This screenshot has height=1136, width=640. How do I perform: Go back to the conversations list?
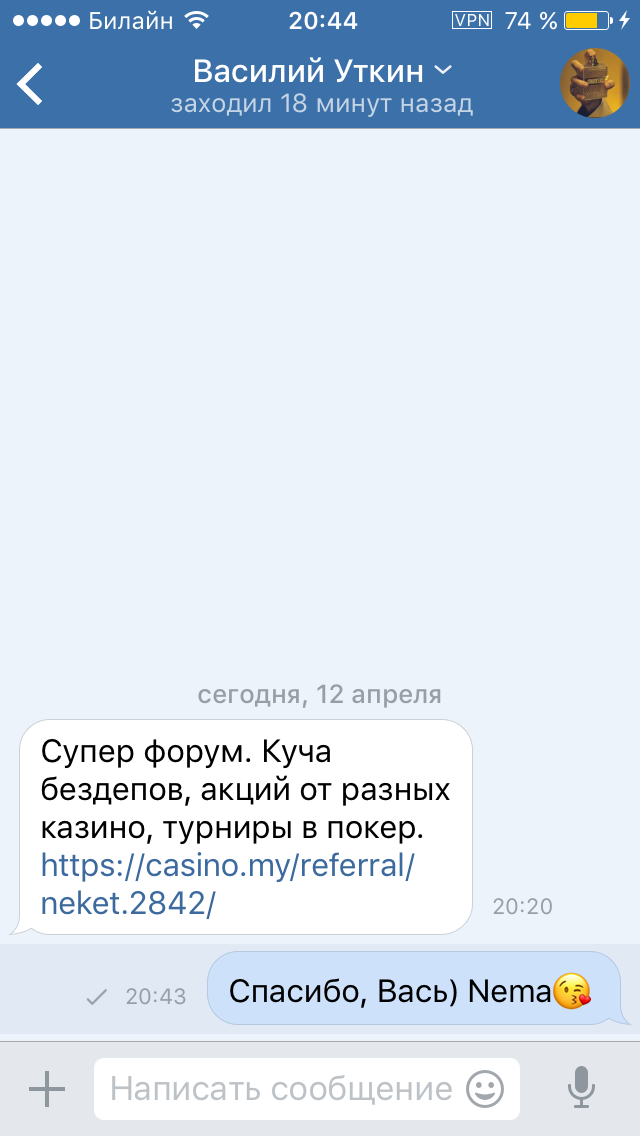click(30, 84)
